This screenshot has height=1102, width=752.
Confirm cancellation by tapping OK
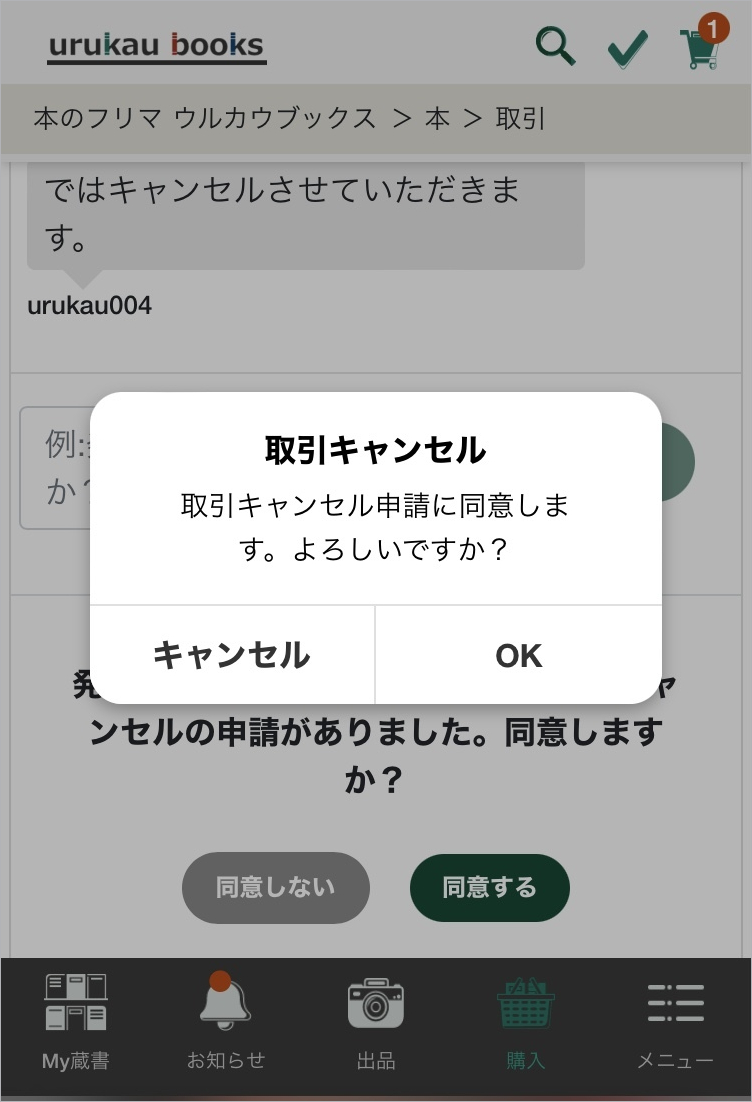pyautogui.click(x=518, y=655)
